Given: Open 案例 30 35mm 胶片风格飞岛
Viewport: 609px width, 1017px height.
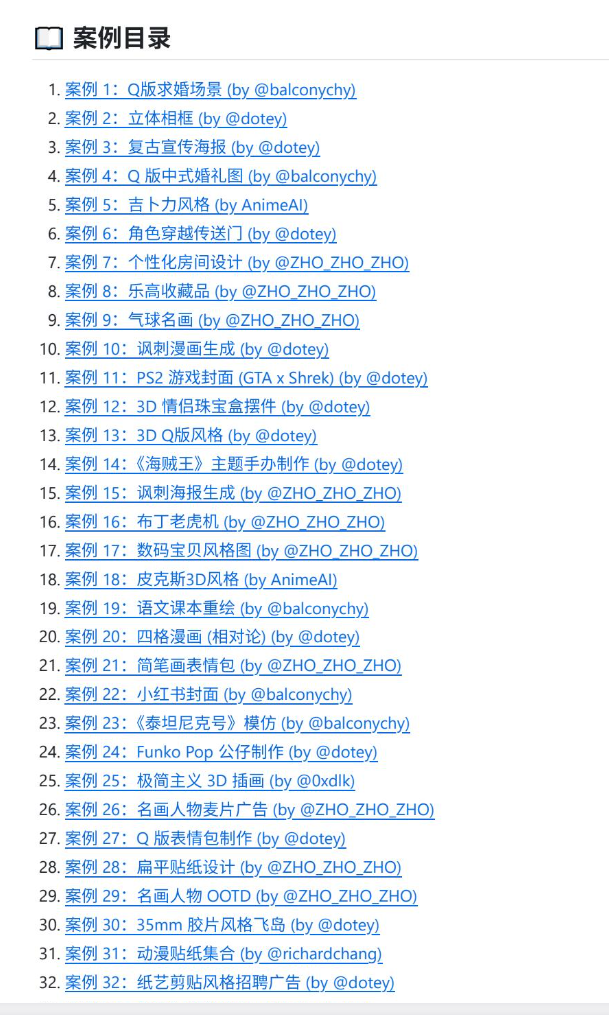Looking at the screenshot, I should [222, 925].
